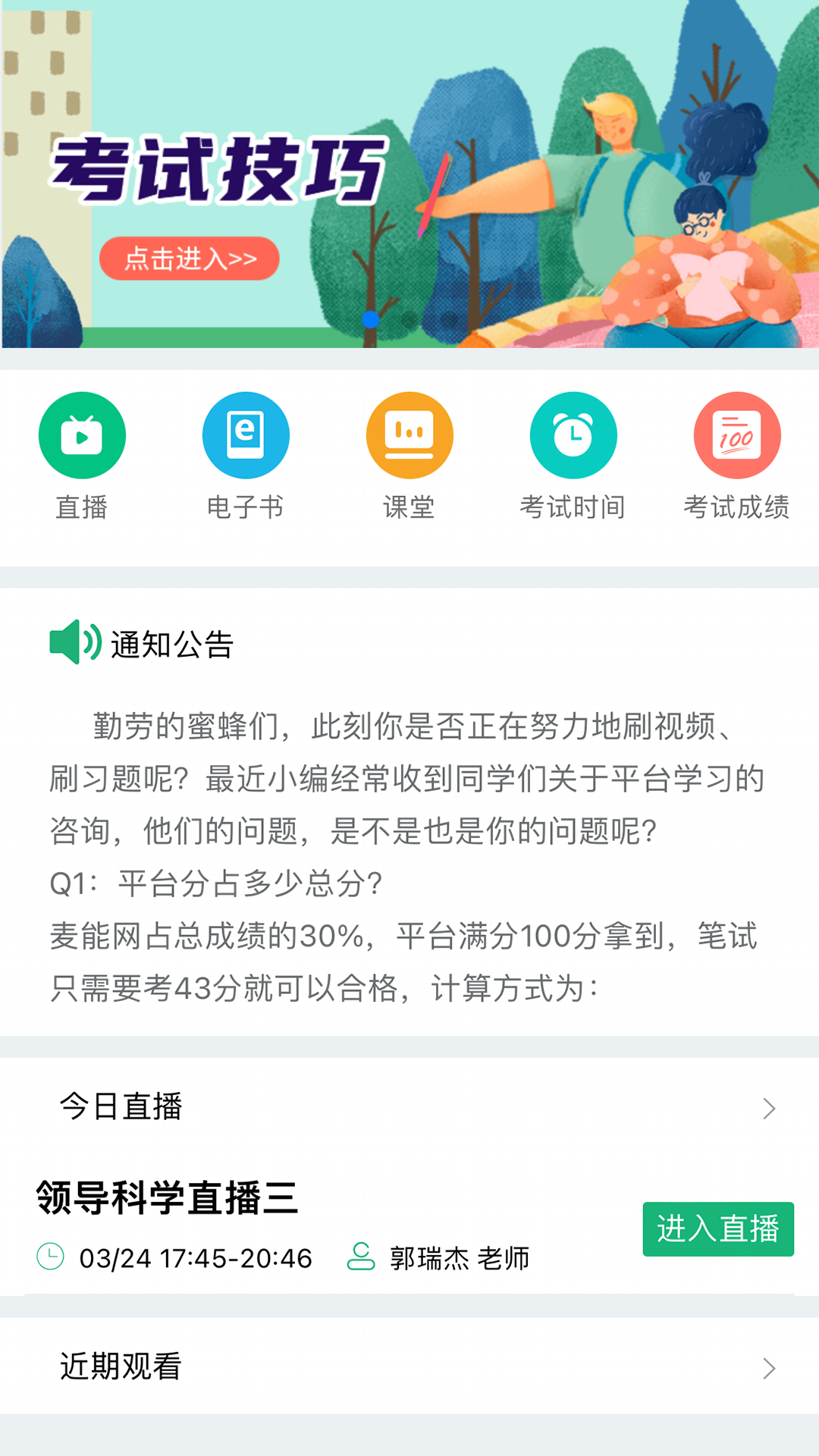The image size is (819, 1456).
Task: Open the 考试时间 alarm clock icon
Action: pos(573,435)
